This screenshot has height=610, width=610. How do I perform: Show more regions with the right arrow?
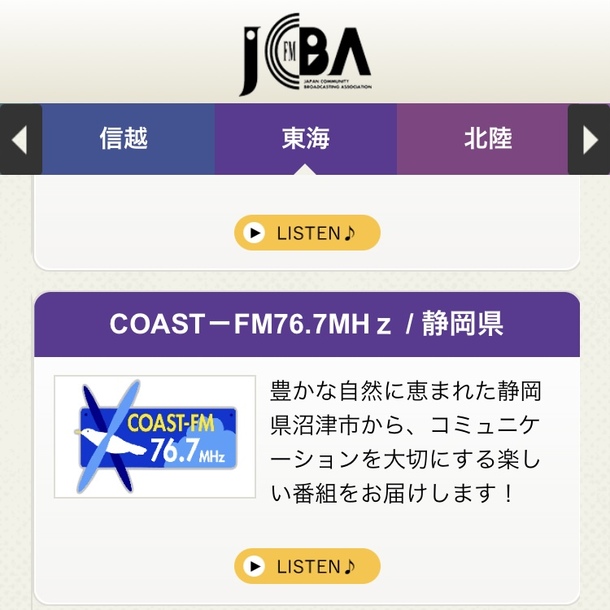[x=589, y=139]
